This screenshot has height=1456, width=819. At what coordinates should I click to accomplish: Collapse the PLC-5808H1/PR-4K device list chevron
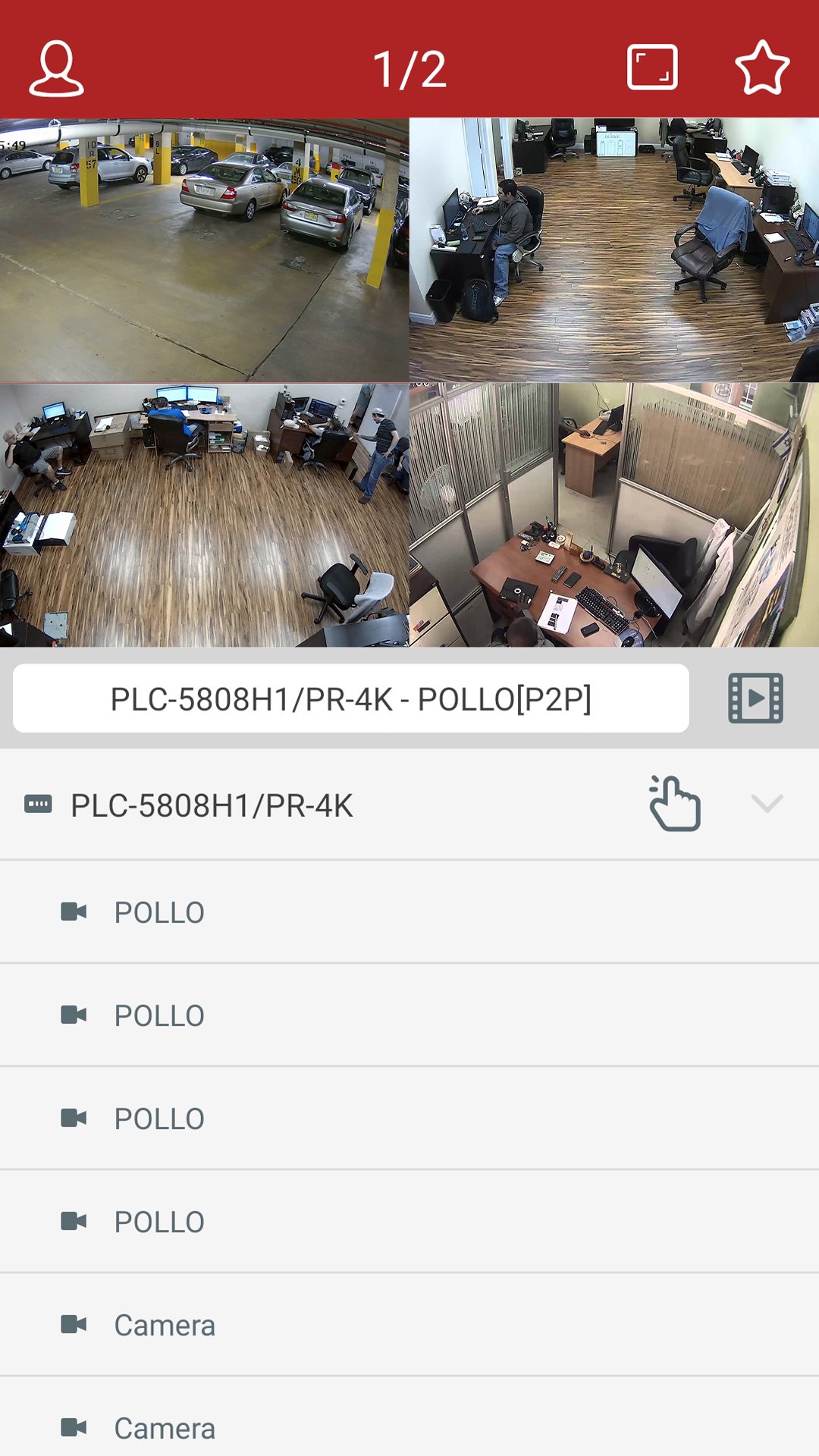[x=766, y=804]
